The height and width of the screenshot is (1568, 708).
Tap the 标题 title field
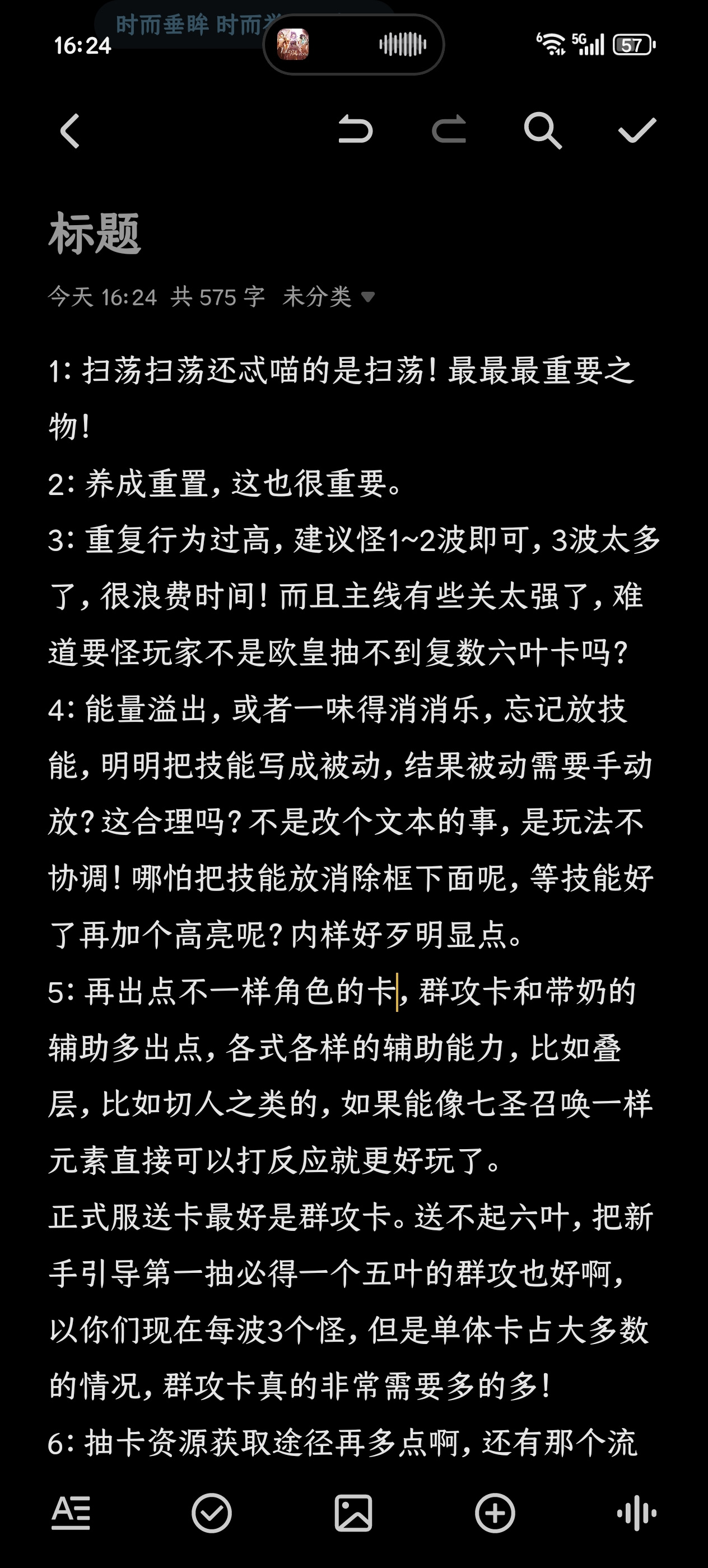pos(94,234)
